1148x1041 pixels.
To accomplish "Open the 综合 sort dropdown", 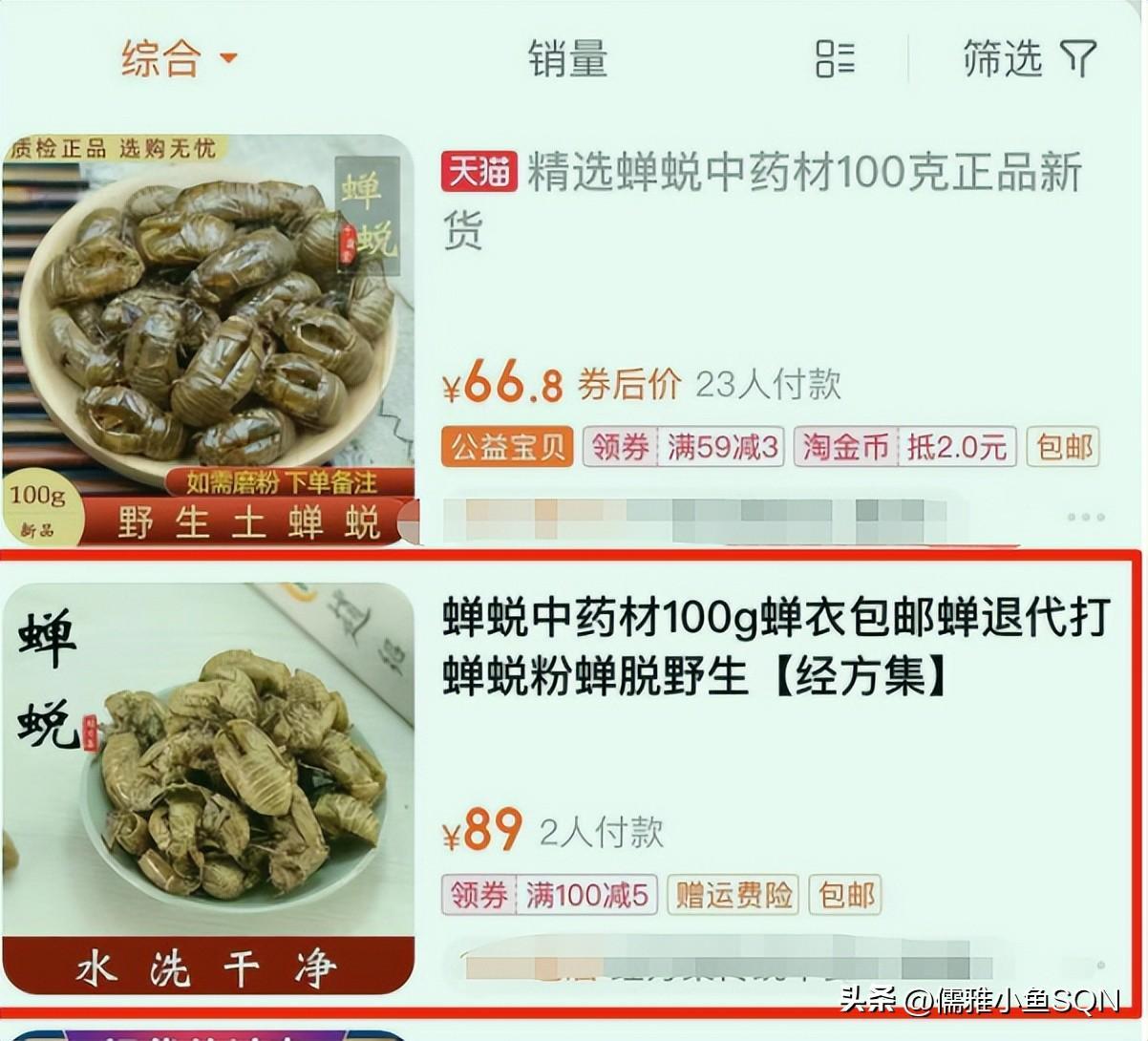I will [178, 58].
